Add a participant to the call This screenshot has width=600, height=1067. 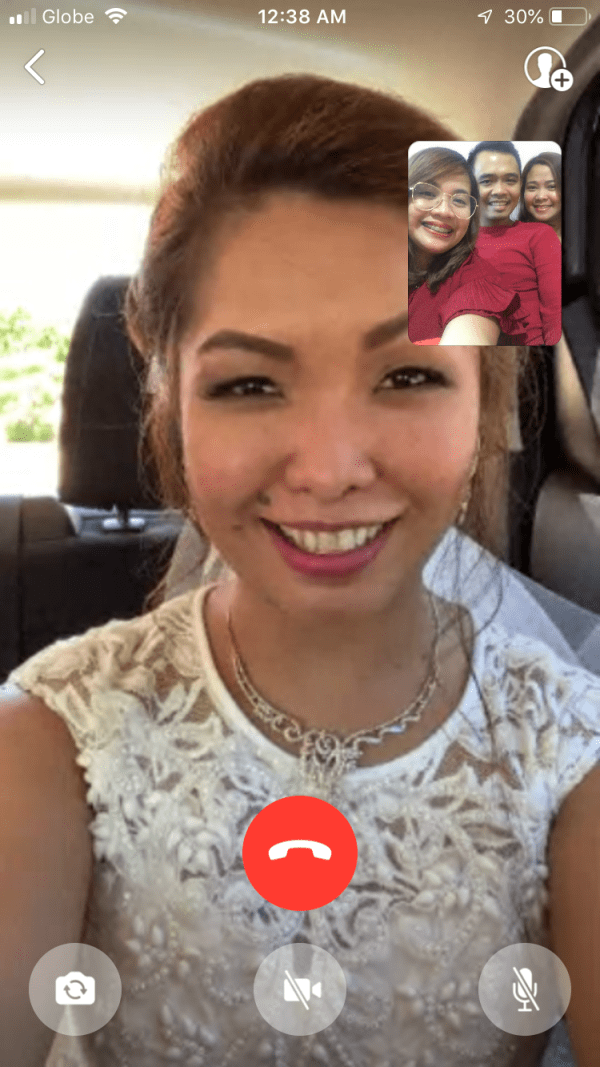[547, 69]
